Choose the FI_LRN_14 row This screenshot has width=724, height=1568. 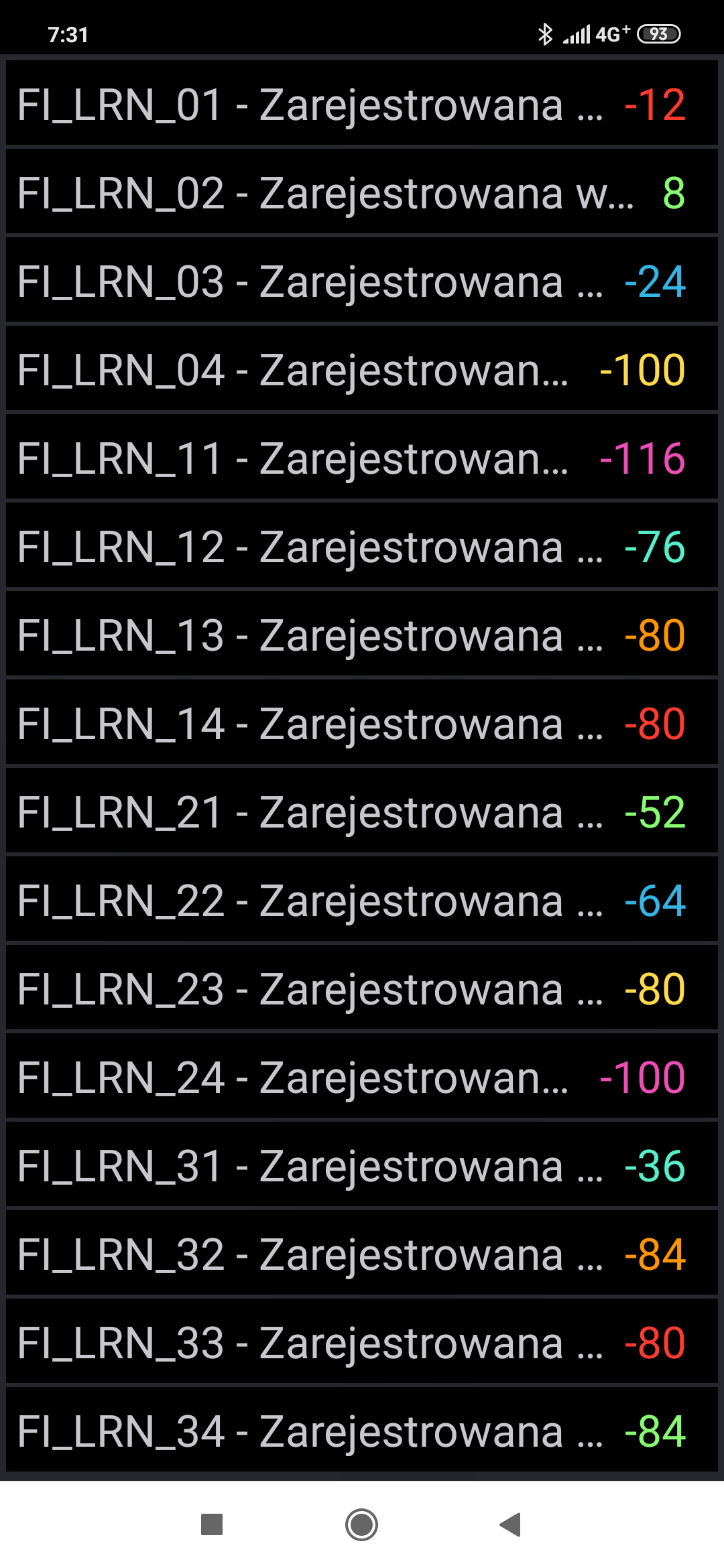362,724
